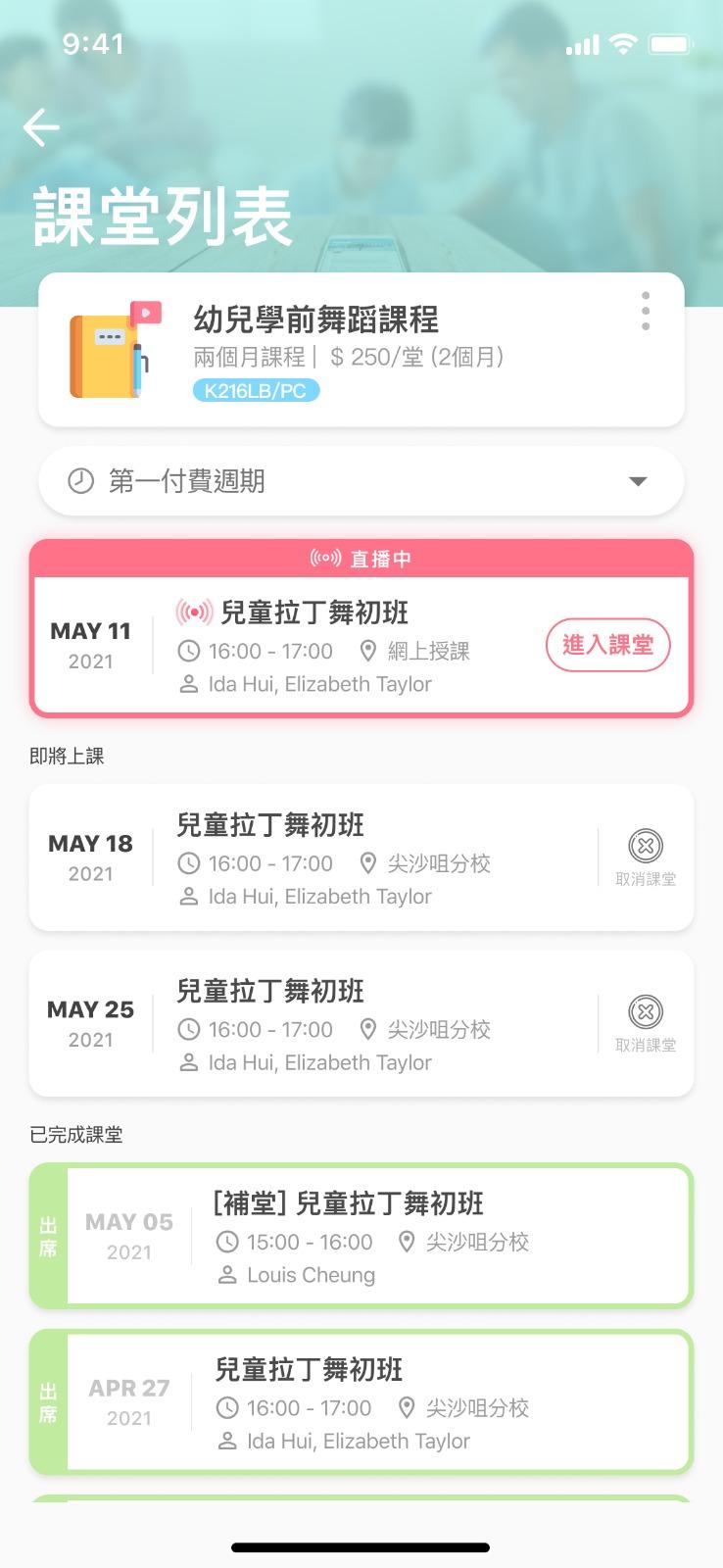Open the completed MAY 05 補堂 class
723x1568 pixels.
pyautogui.click(x=372, y=1237)
